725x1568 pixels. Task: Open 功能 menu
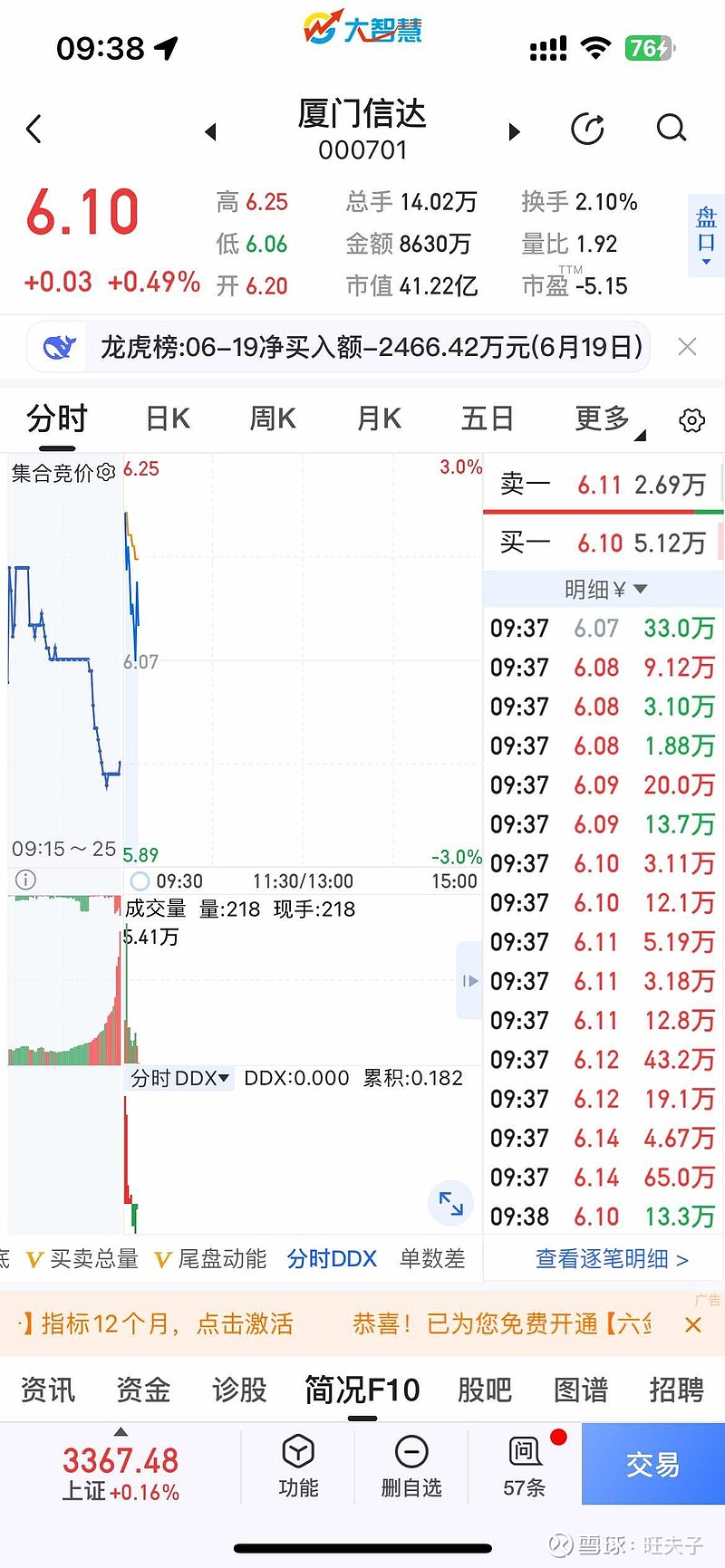298,1467
